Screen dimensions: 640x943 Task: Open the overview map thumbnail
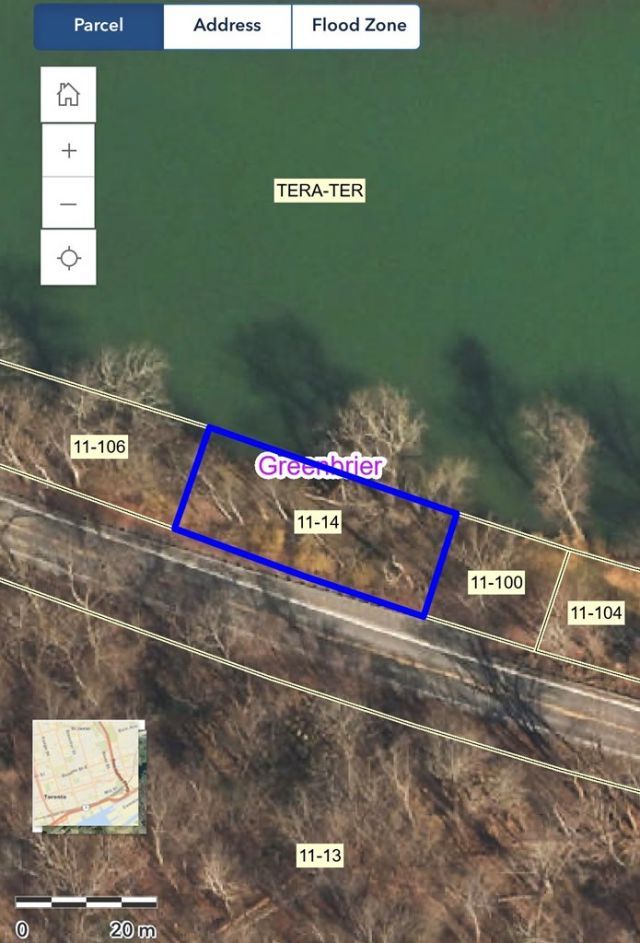[x=89, y=775]
